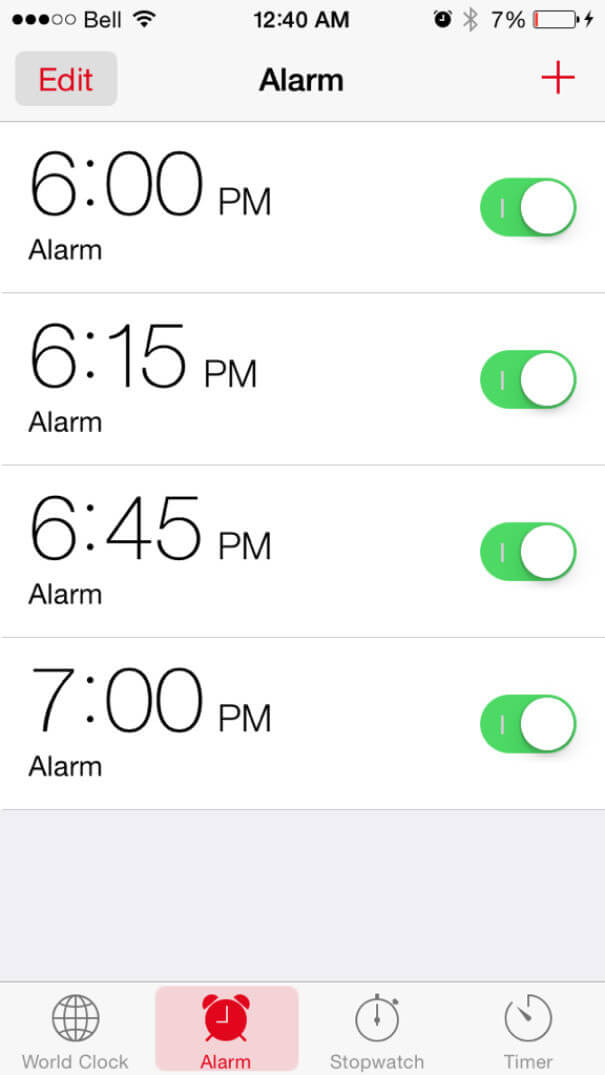The width and height of the screenshot is (605, 1075).
Task: Select the Alarm tab
Action: 226,1029
